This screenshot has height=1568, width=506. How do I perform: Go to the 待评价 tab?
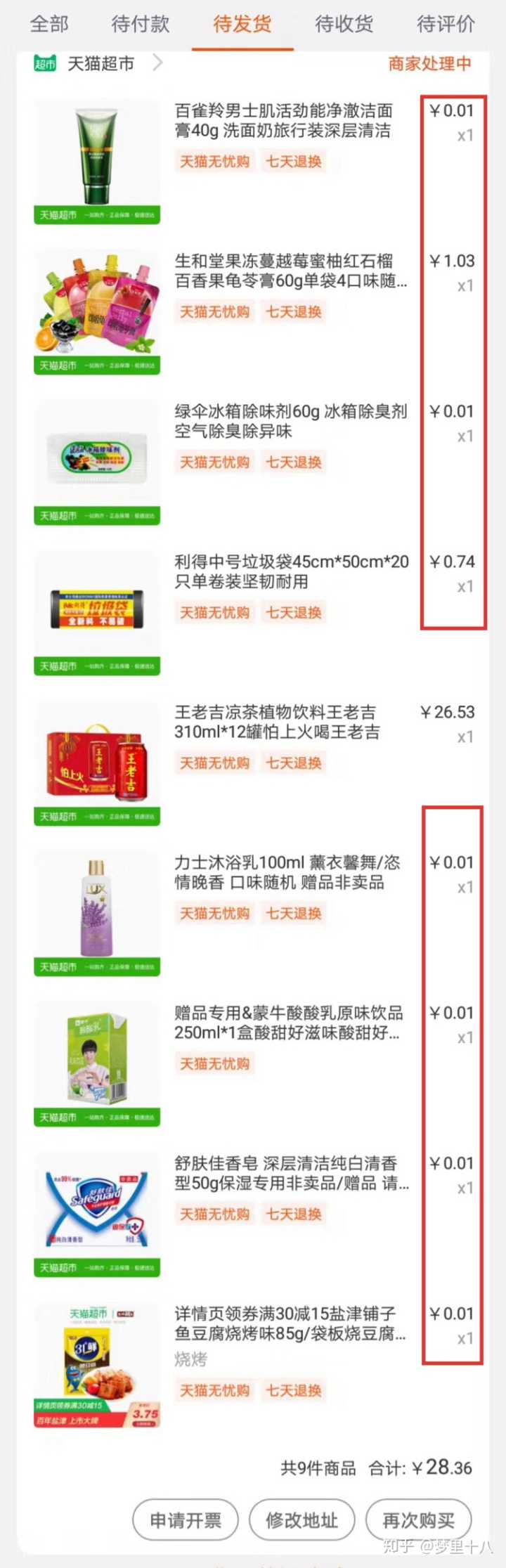point(446,25)
